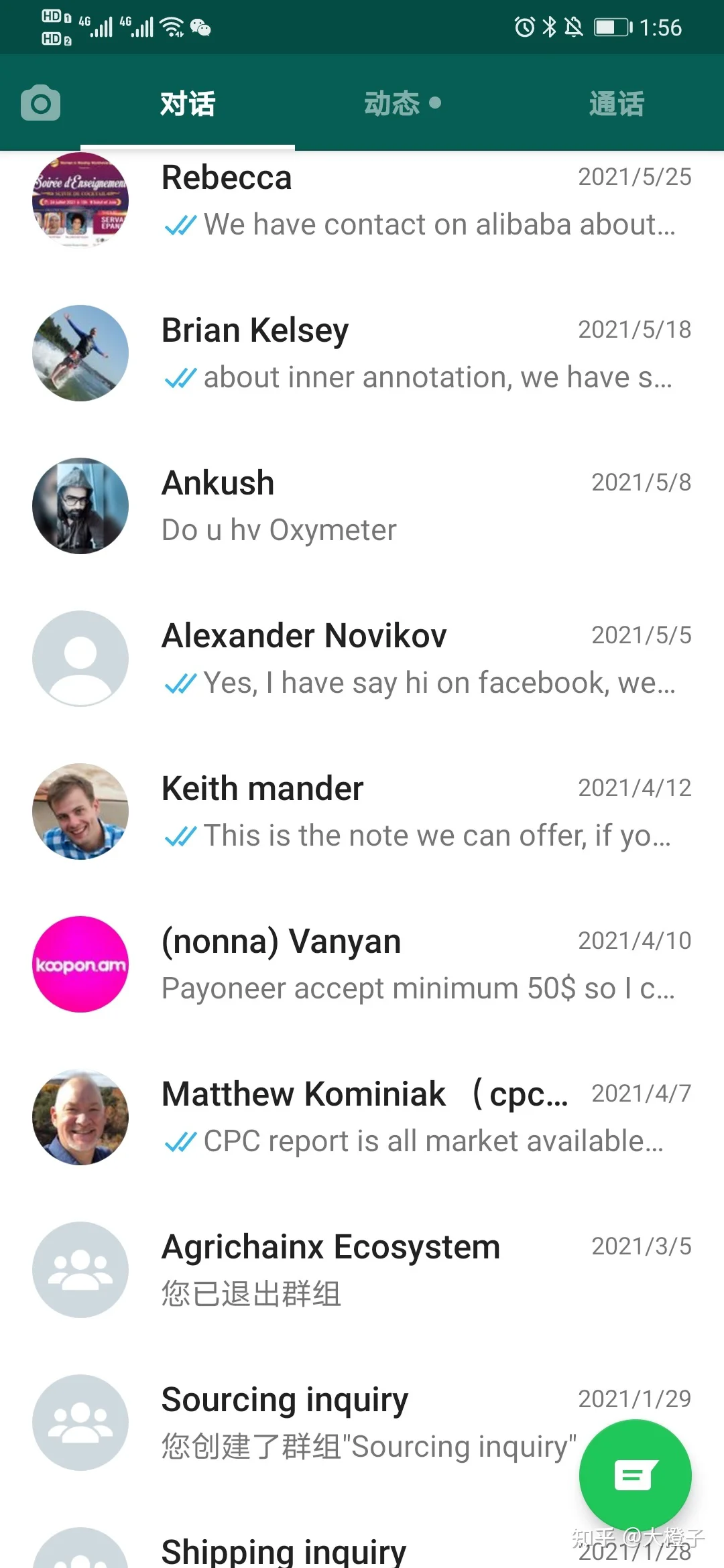This screenshot has height=1568, width=724.
Task: Switch to the 通话 tab
Action: tap(616, 103)
